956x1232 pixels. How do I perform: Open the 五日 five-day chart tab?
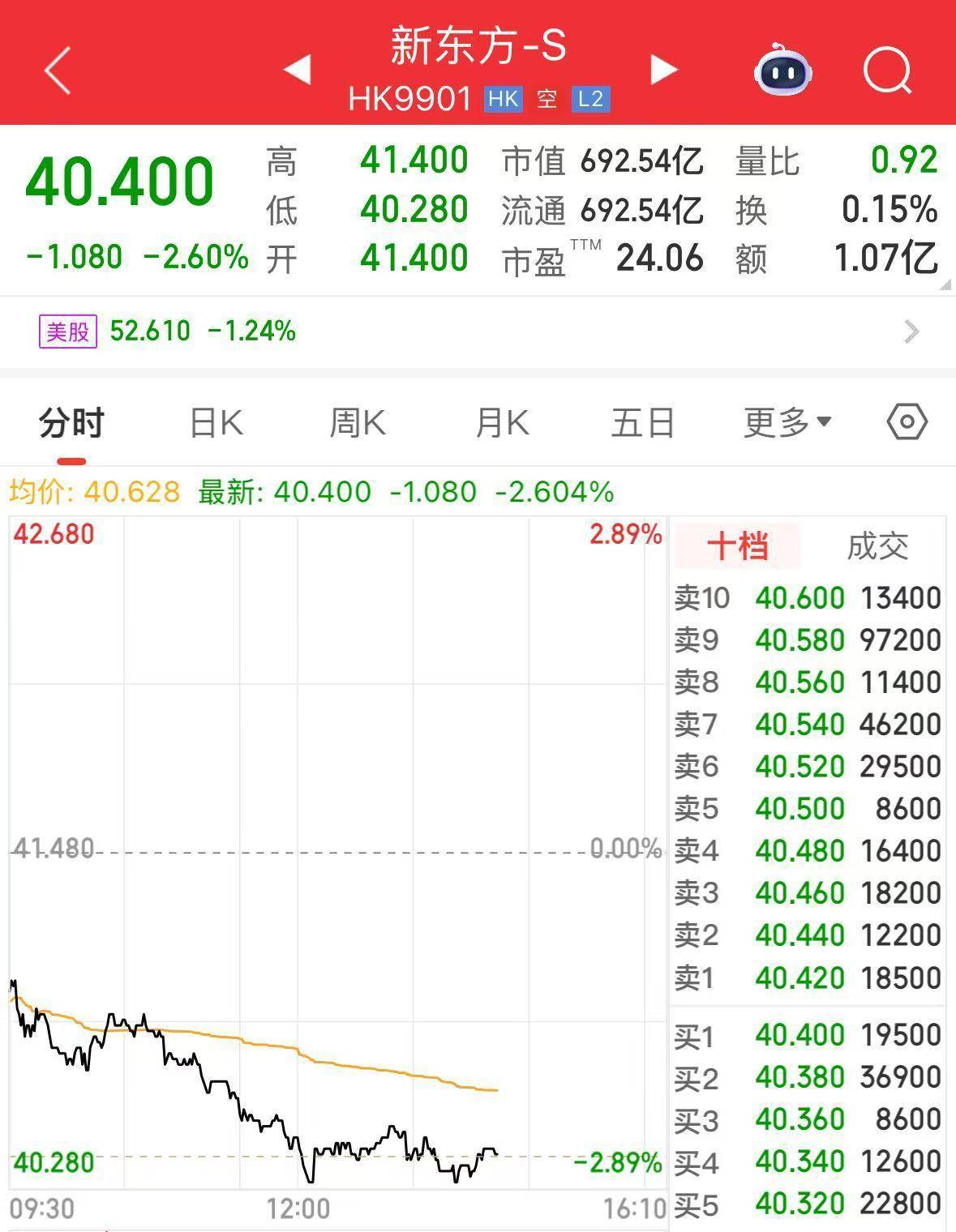coord(643,421)
